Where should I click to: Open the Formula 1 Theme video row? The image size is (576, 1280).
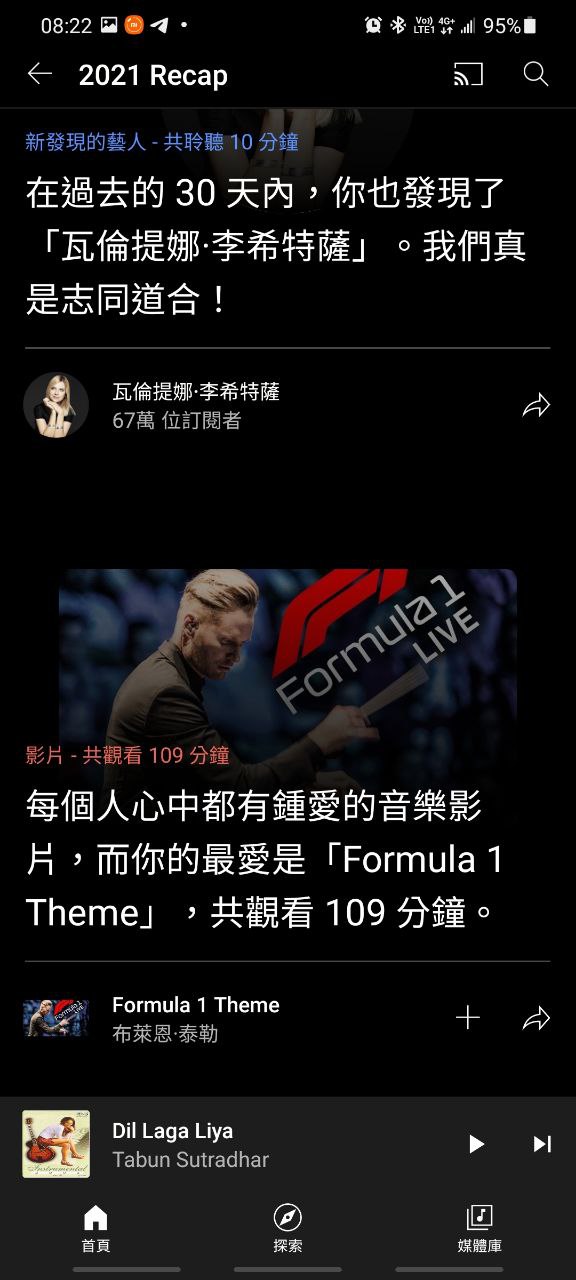[230, 1018]
